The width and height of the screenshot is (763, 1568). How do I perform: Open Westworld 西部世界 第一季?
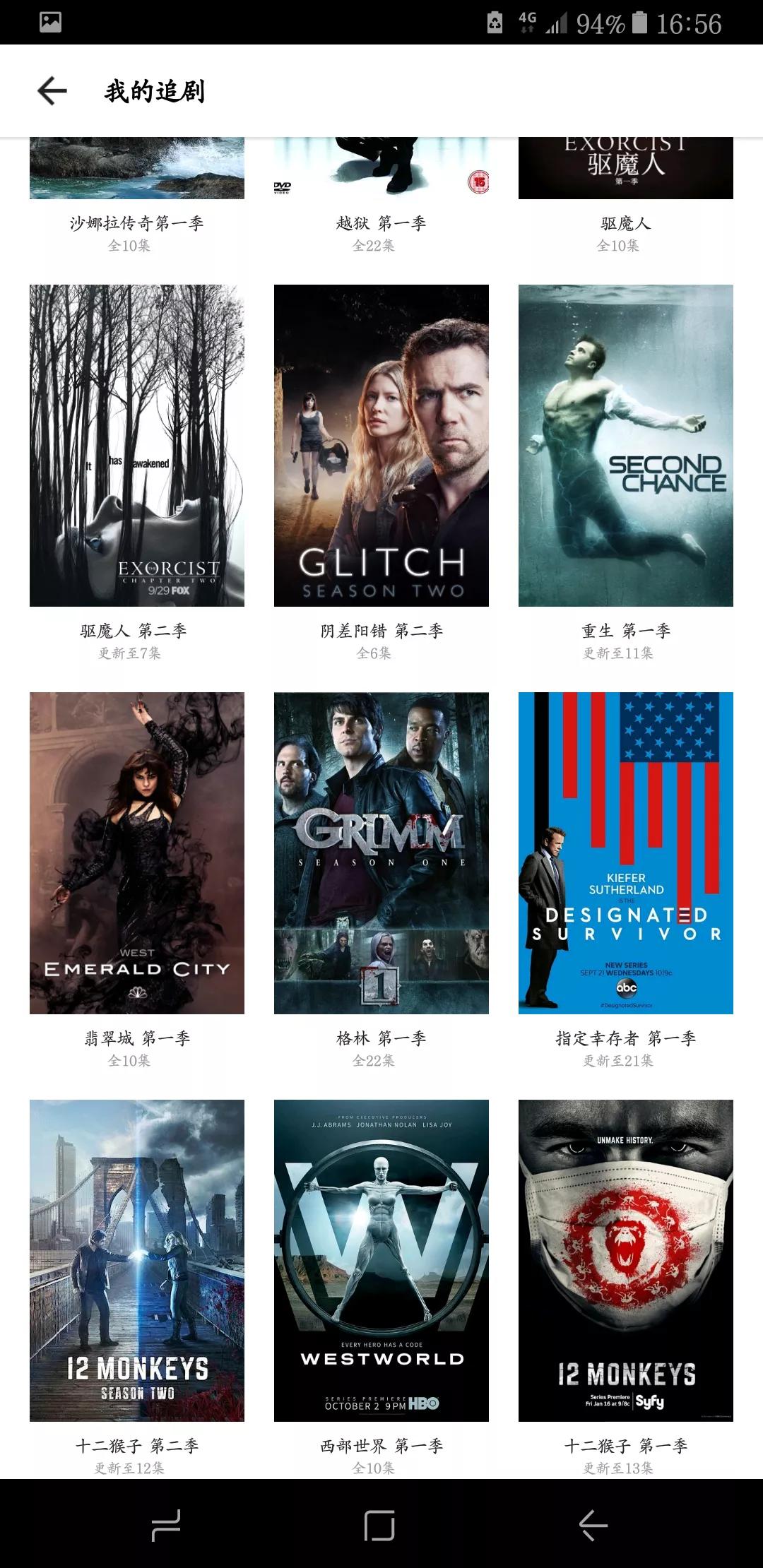tap(381, 1260)
